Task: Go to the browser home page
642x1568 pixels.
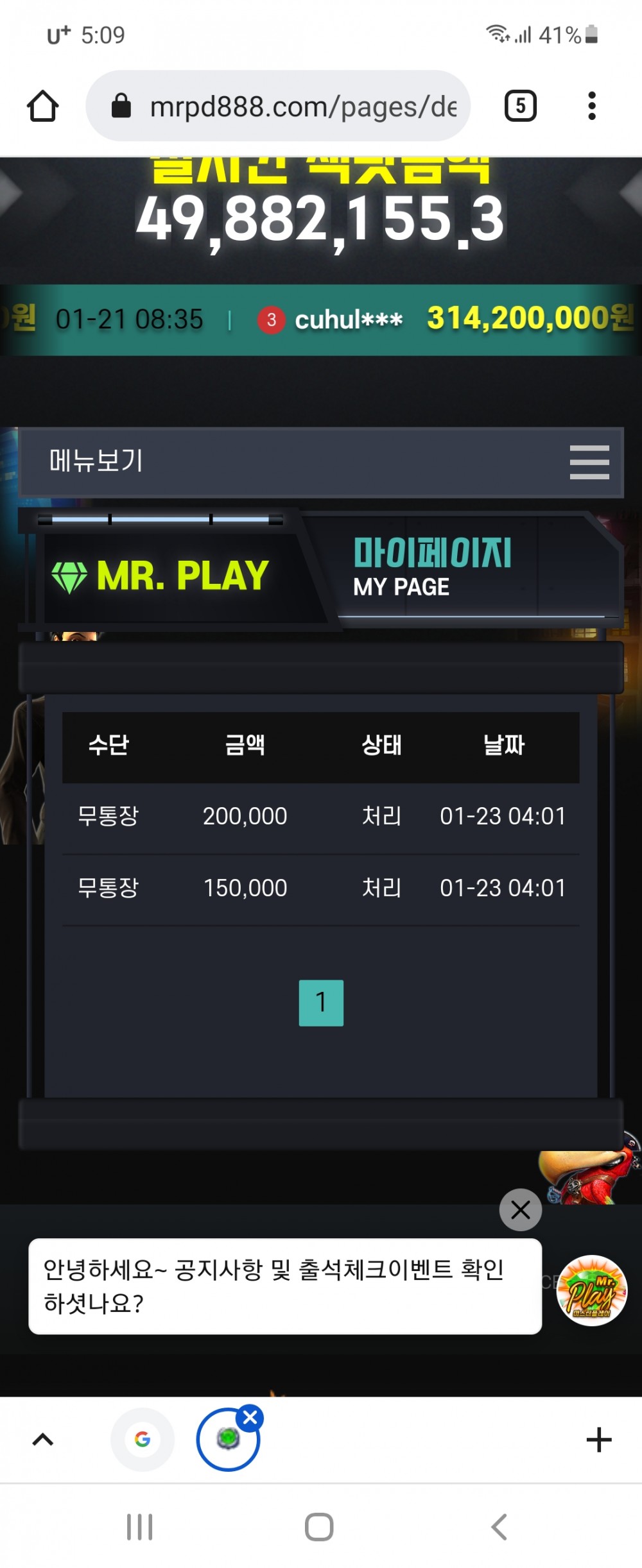Action: point(42,106)
